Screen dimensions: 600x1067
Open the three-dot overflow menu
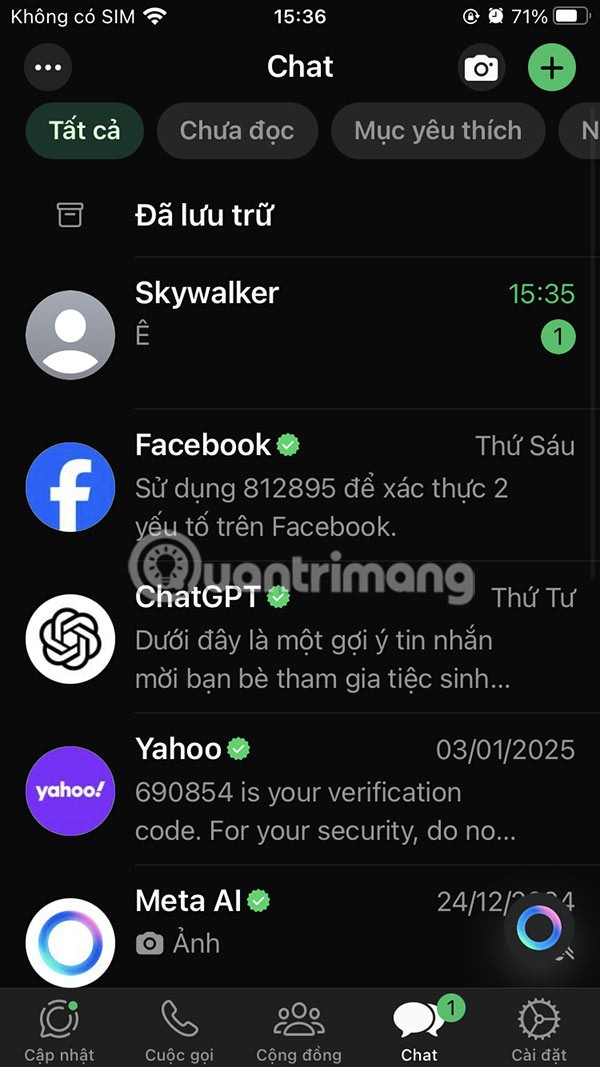(x=48, y=68)
